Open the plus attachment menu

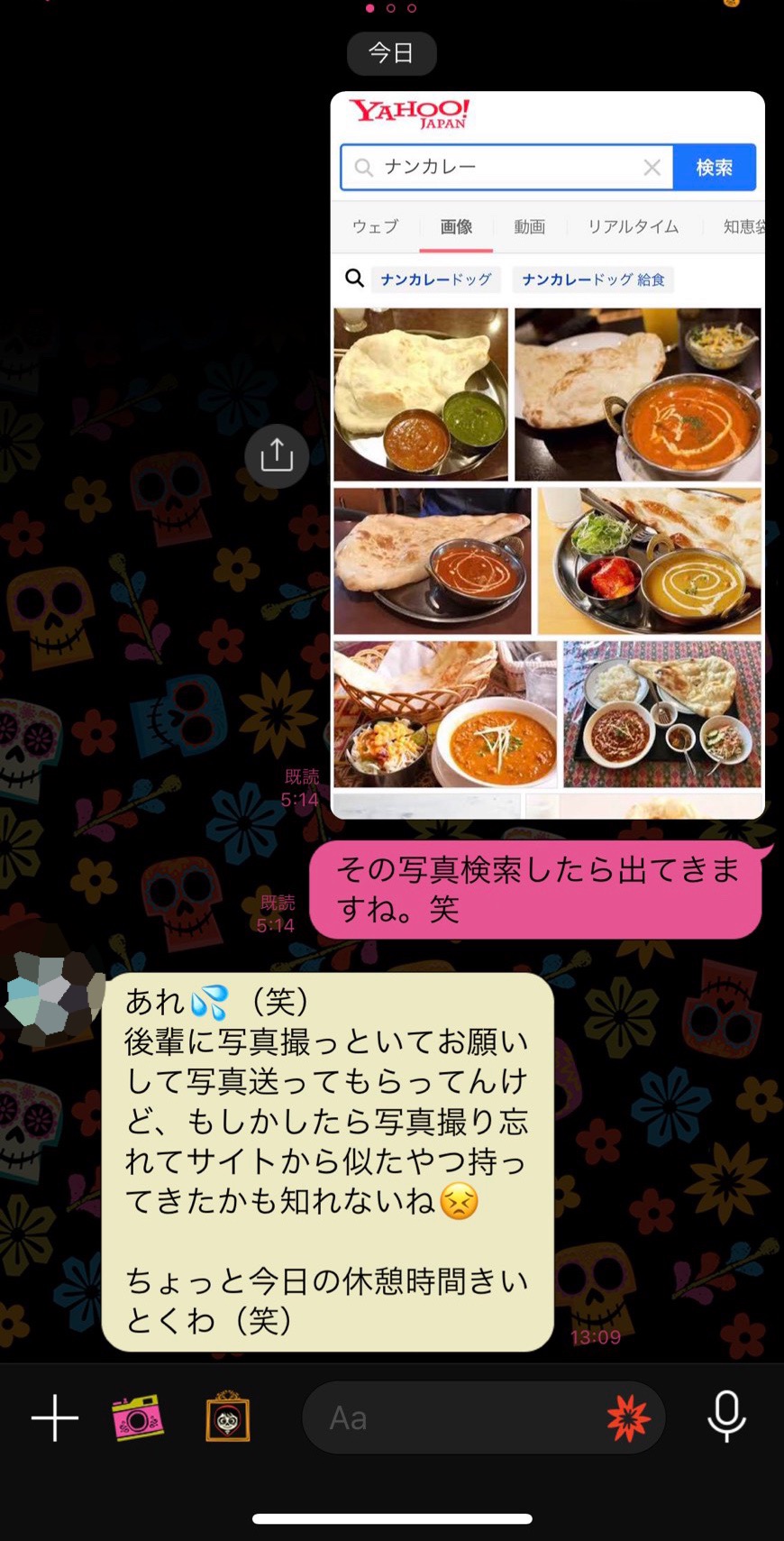tap(55, 1417)
